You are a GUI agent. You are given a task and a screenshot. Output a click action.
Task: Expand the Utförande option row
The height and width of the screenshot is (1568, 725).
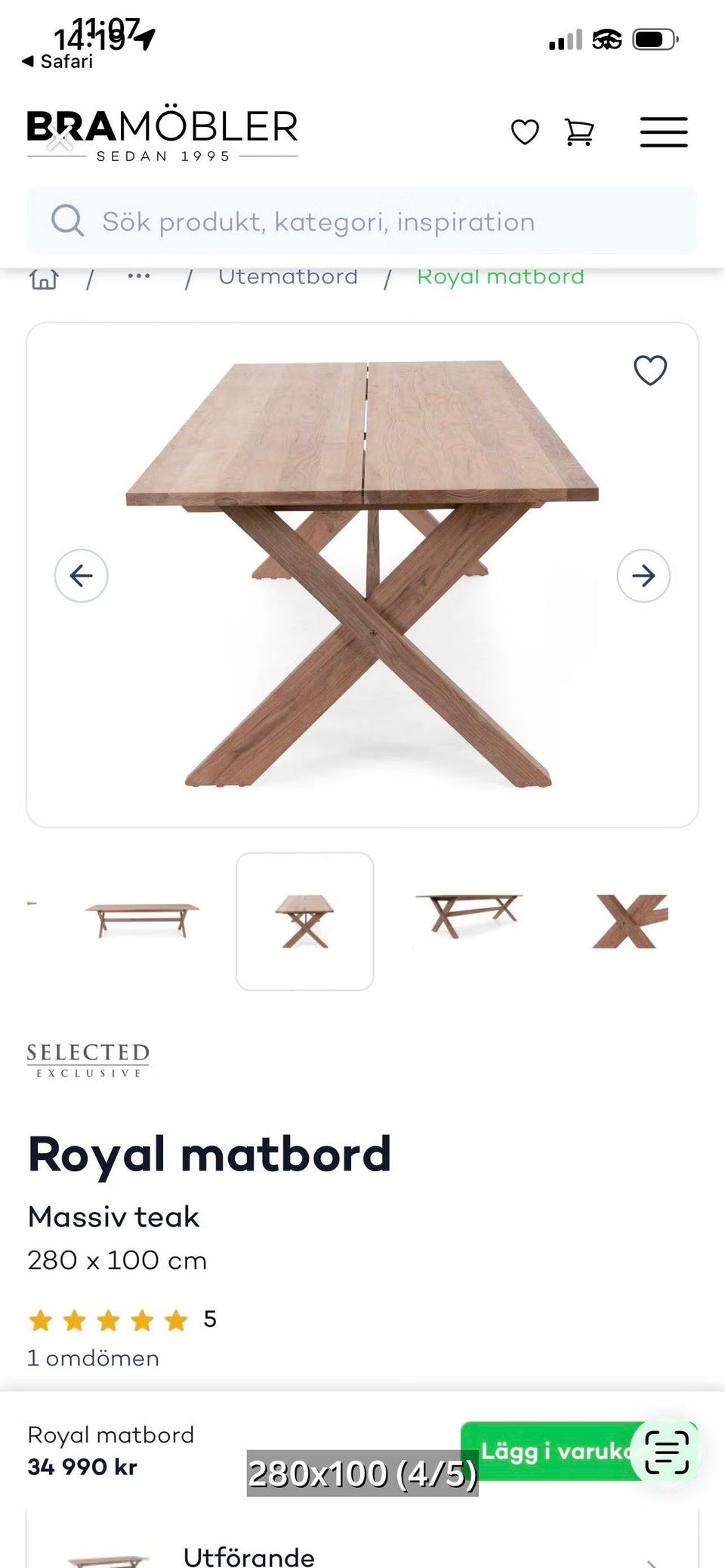coord(362,1542)
